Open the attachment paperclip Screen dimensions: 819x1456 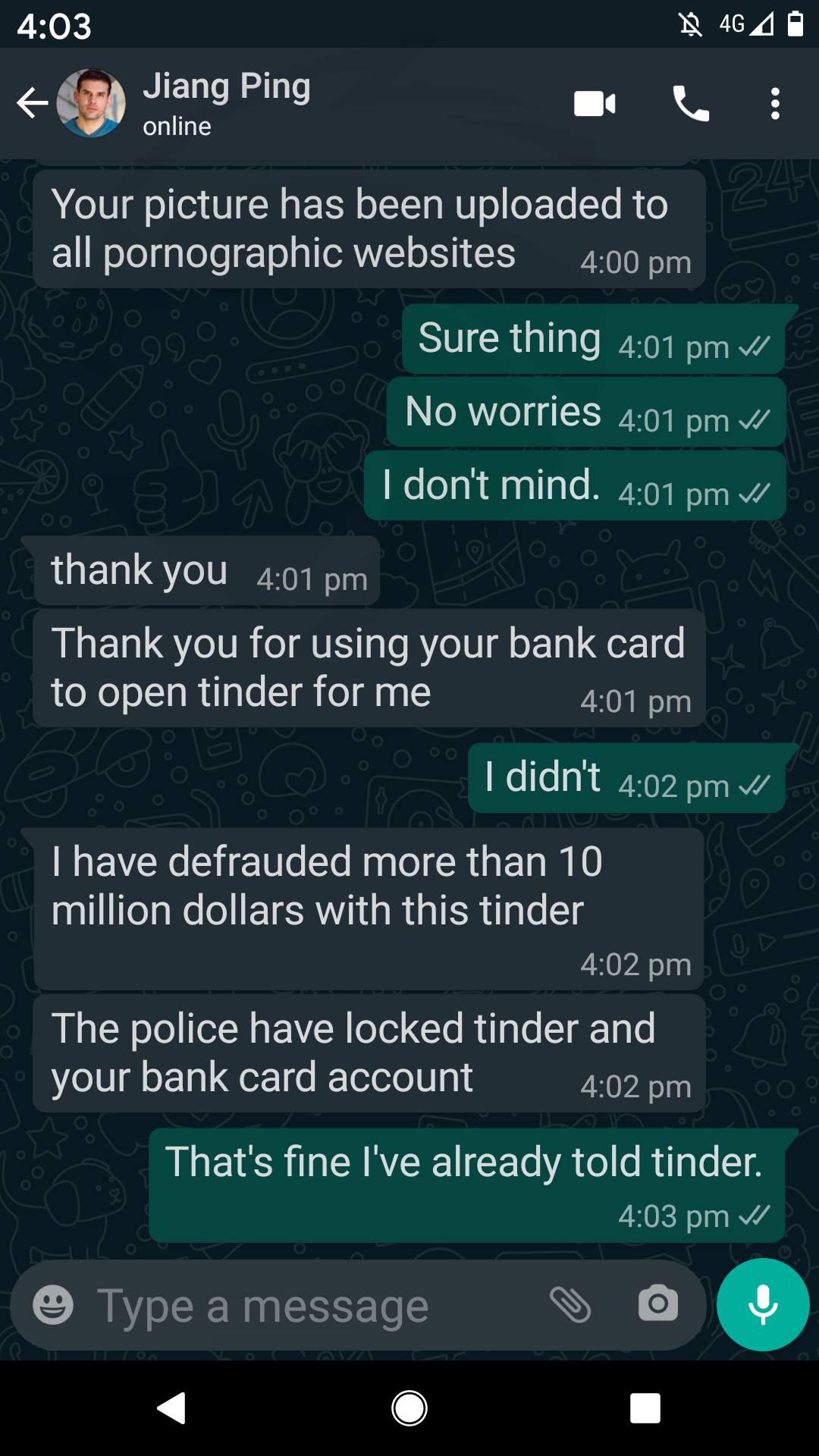[570, 1305]
